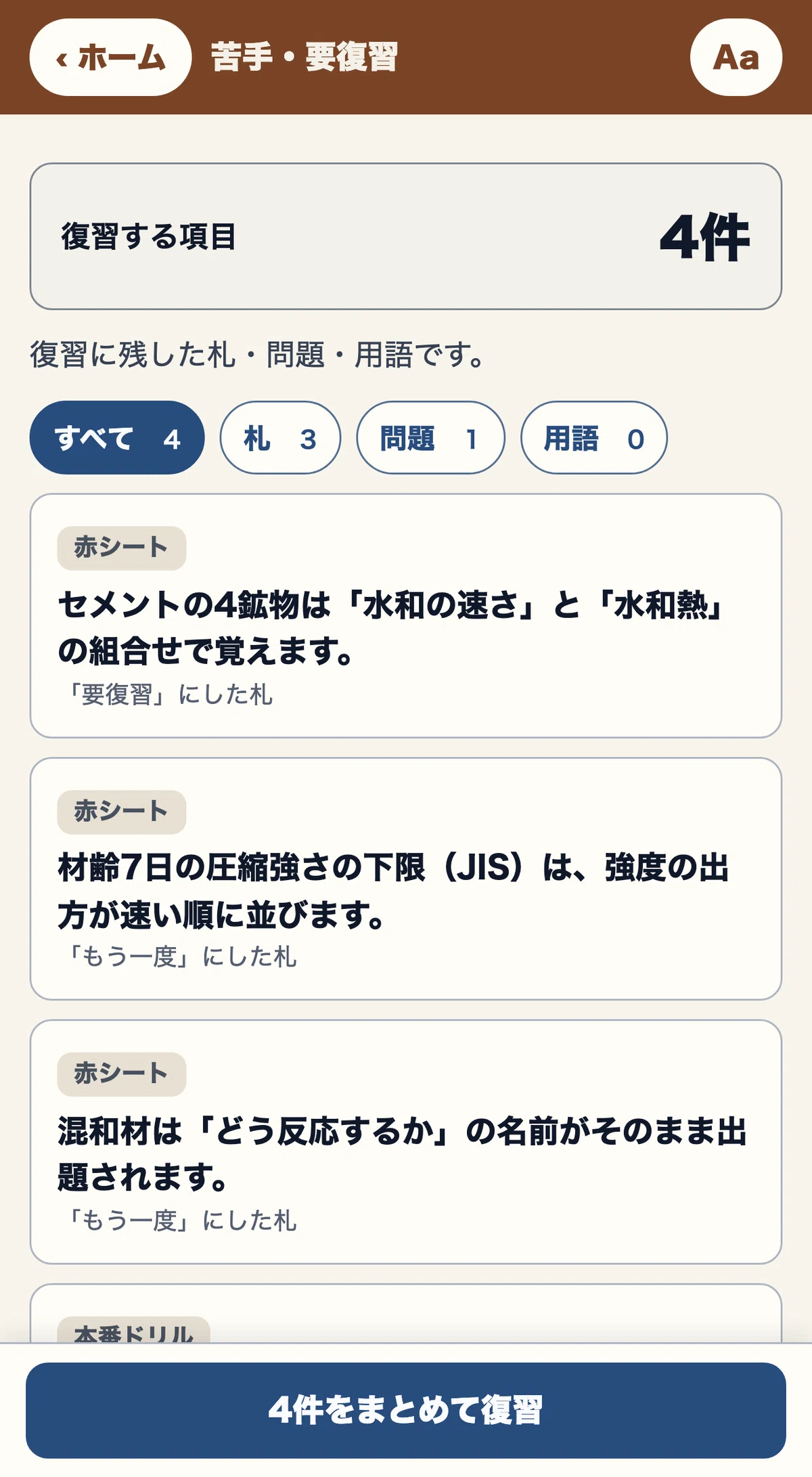Start 4件をまとめて復習
This screenshot has height=1477, width=812.
[x=406, y=1410]
